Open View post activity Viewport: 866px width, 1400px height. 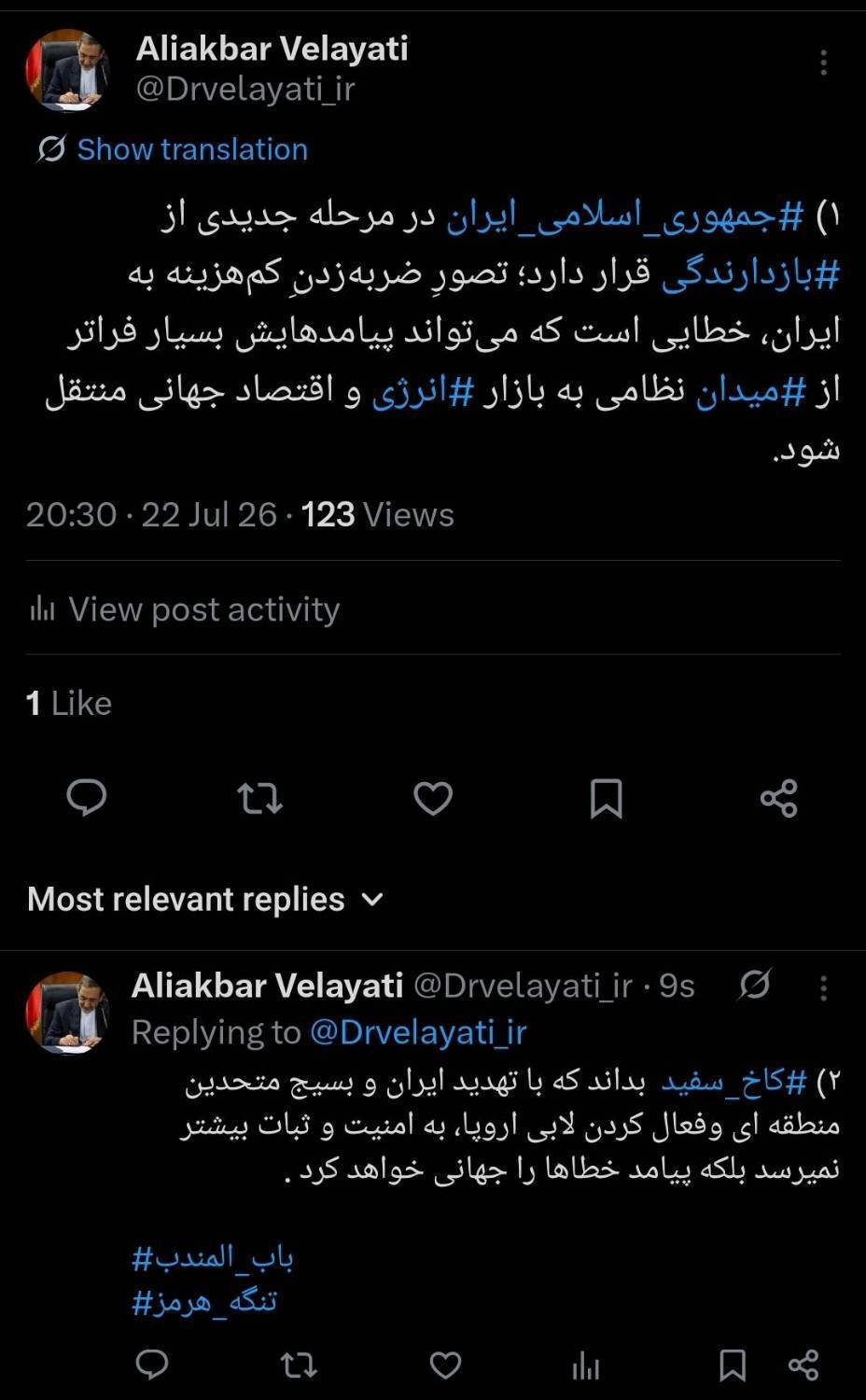pos(184,609)
